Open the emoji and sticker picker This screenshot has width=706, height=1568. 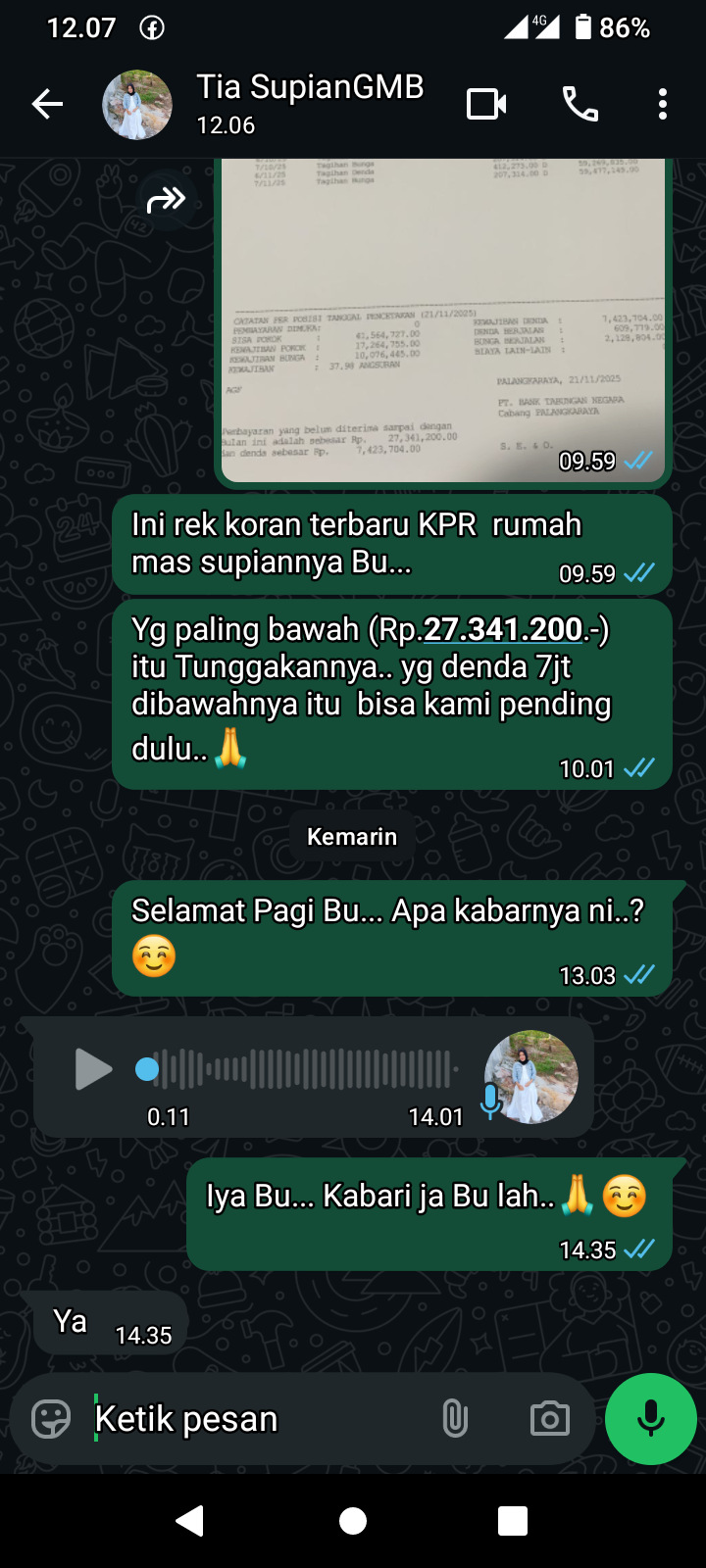pyautogui.click(x=51, y=1419)
